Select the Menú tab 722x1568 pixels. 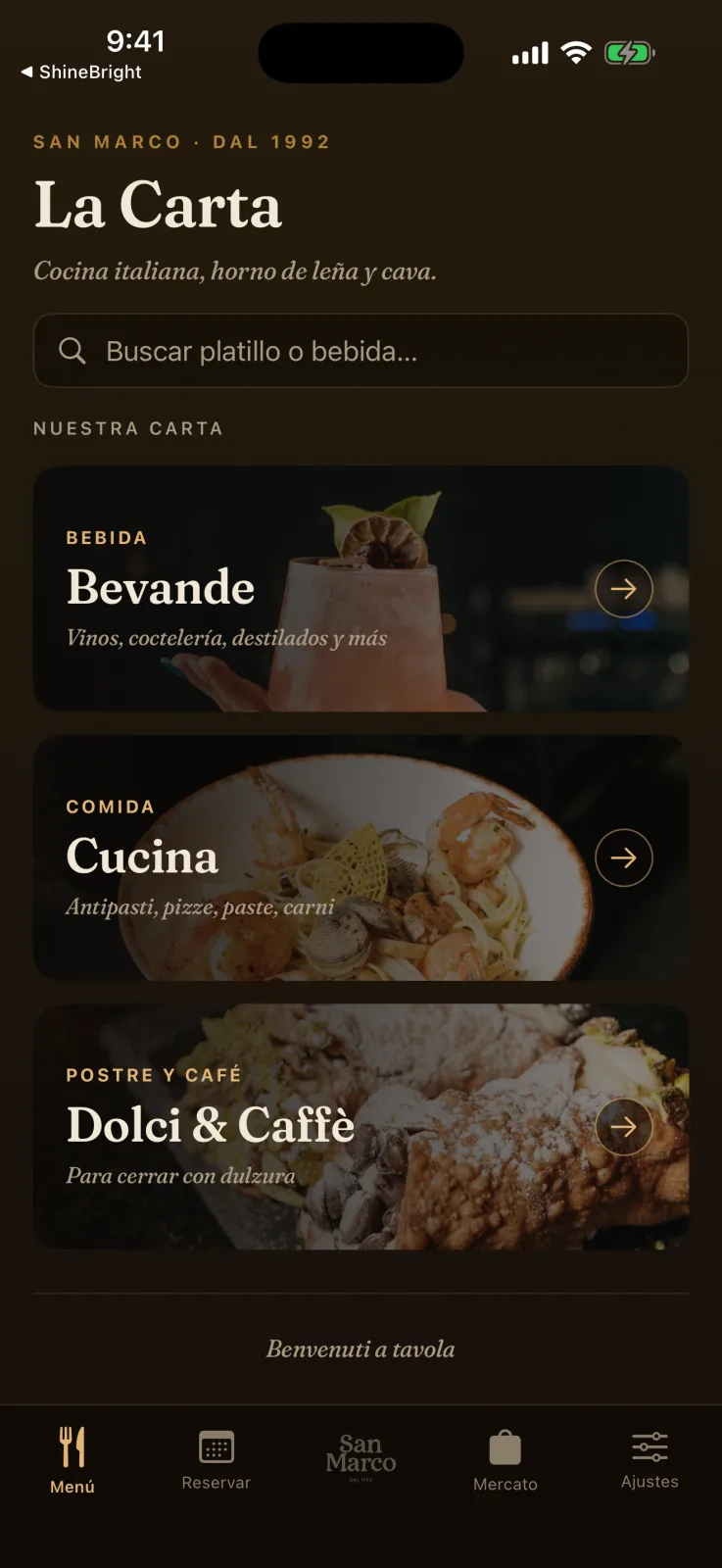click(x=72, y=1460)
